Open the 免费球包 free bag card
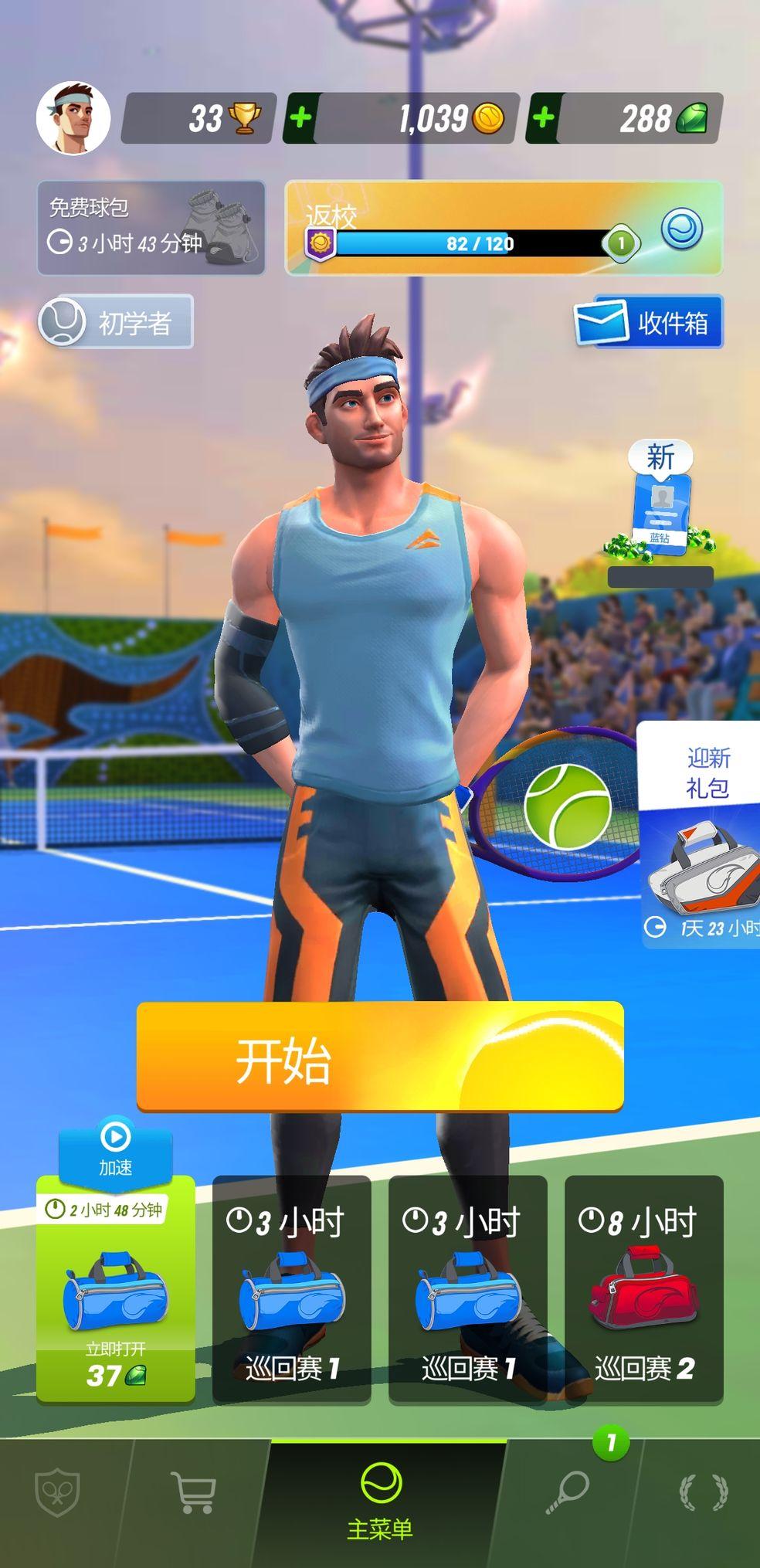 point(151,228)
